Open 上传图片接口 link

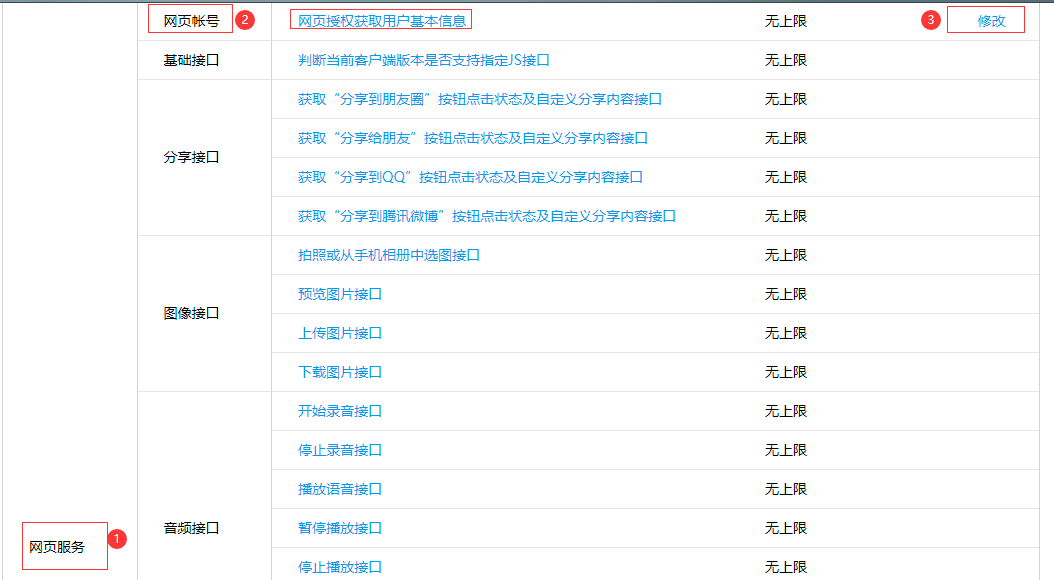pos(340,333)
